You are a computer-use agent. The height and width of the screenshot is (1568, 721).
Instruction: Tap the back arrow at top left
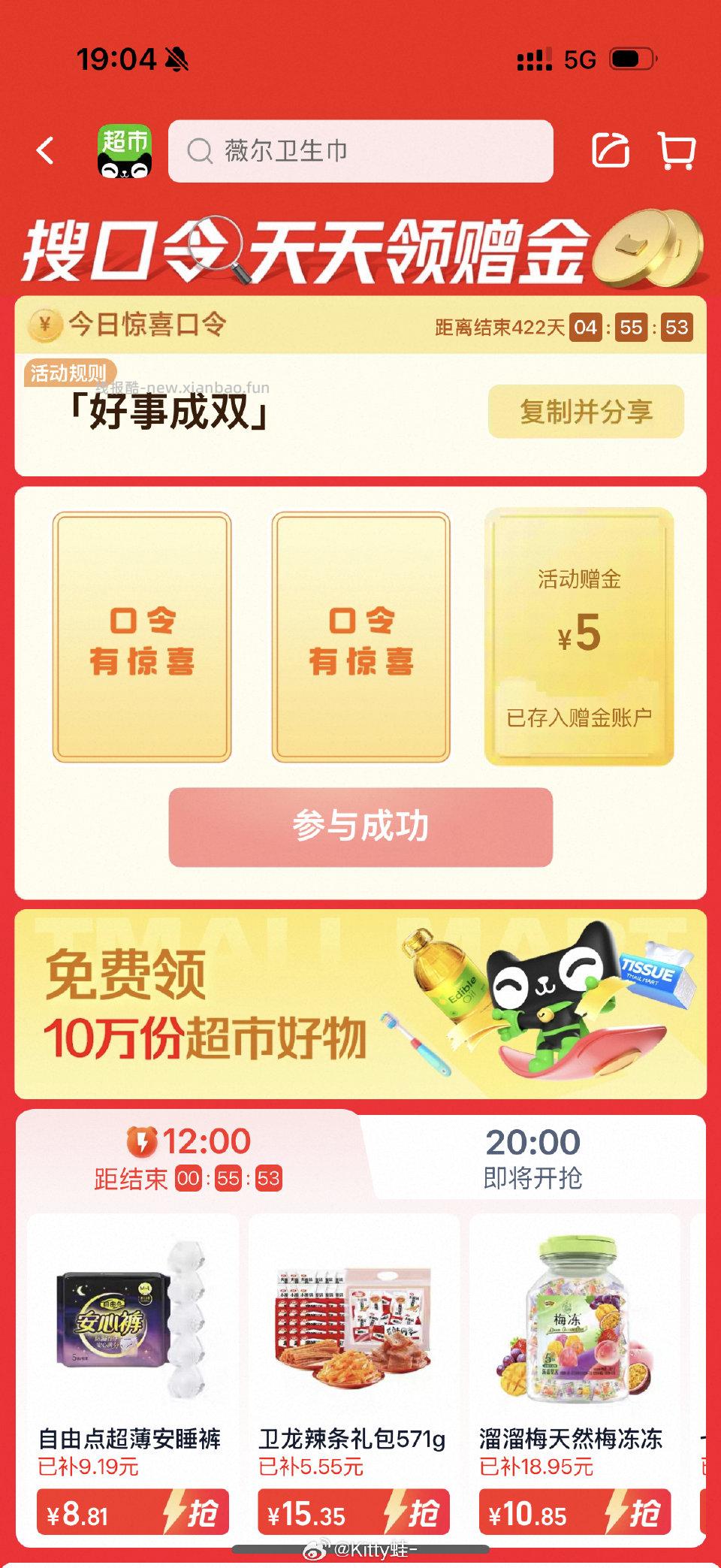point(45,150)
